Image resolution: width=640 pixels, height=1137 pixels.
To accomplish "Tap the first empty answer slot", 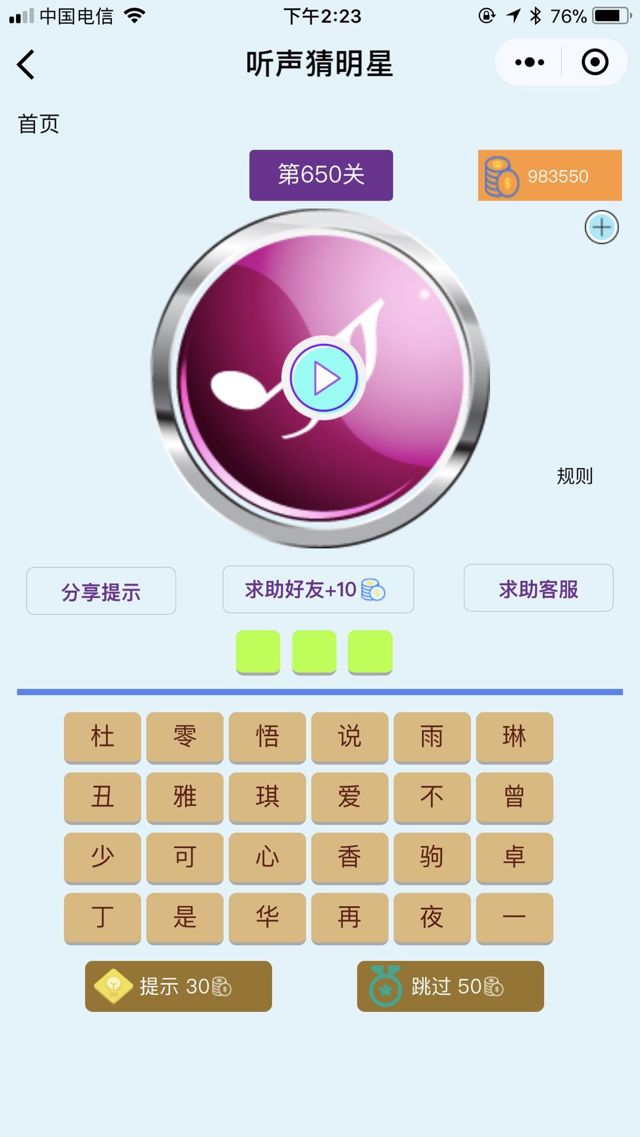I will click(258, 652).
